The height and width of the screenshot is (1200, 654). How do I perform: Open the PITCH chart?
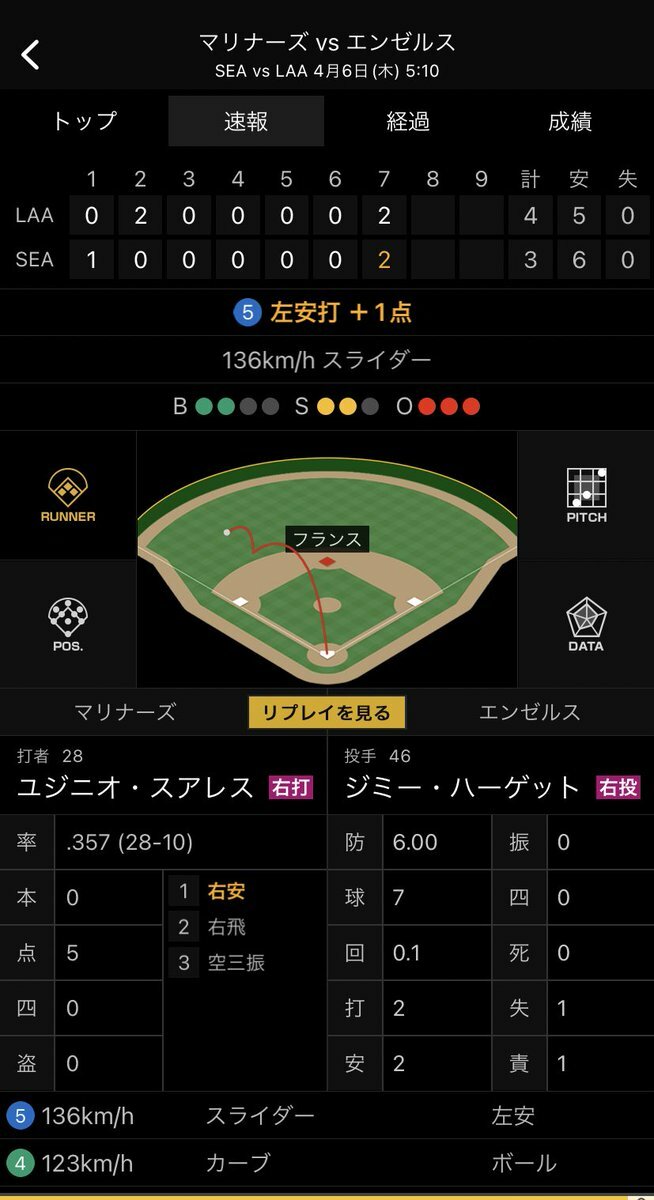point(586,496)
